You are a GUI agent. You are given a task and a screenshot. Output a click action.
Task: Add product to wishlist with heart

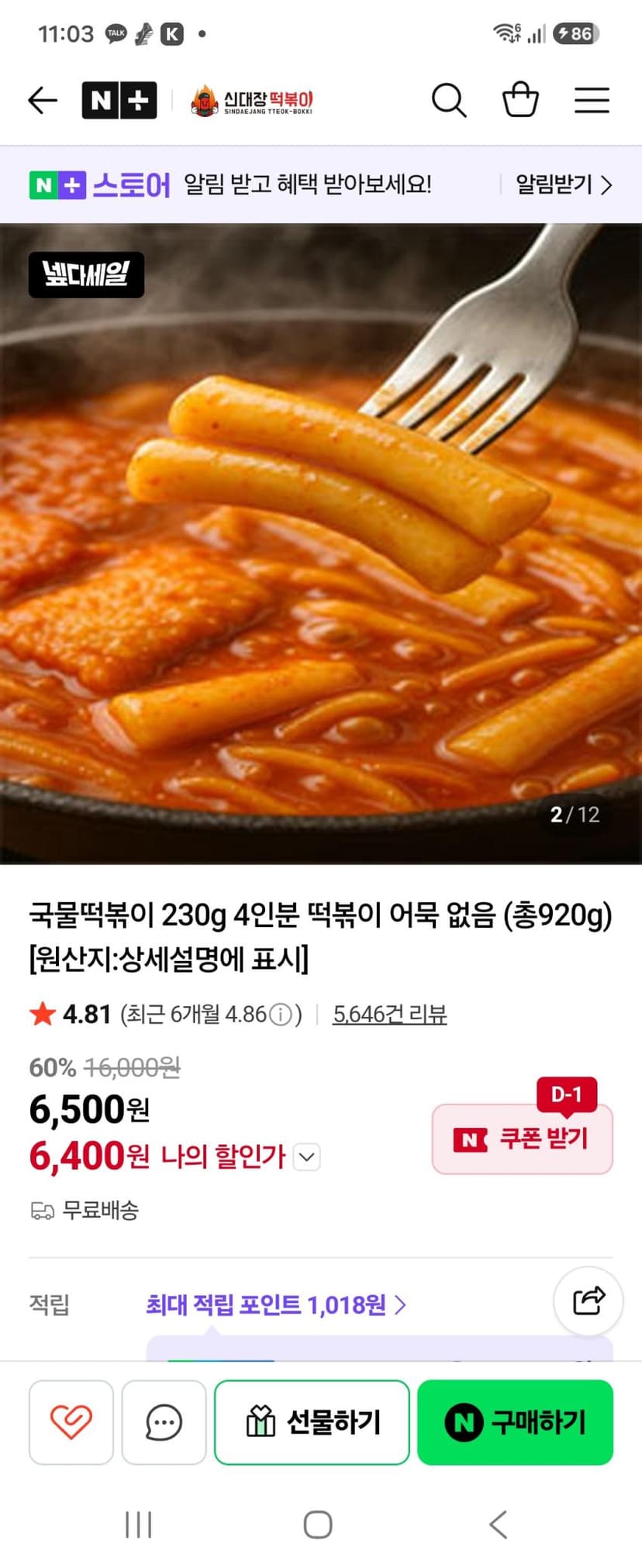point(71,1422)
